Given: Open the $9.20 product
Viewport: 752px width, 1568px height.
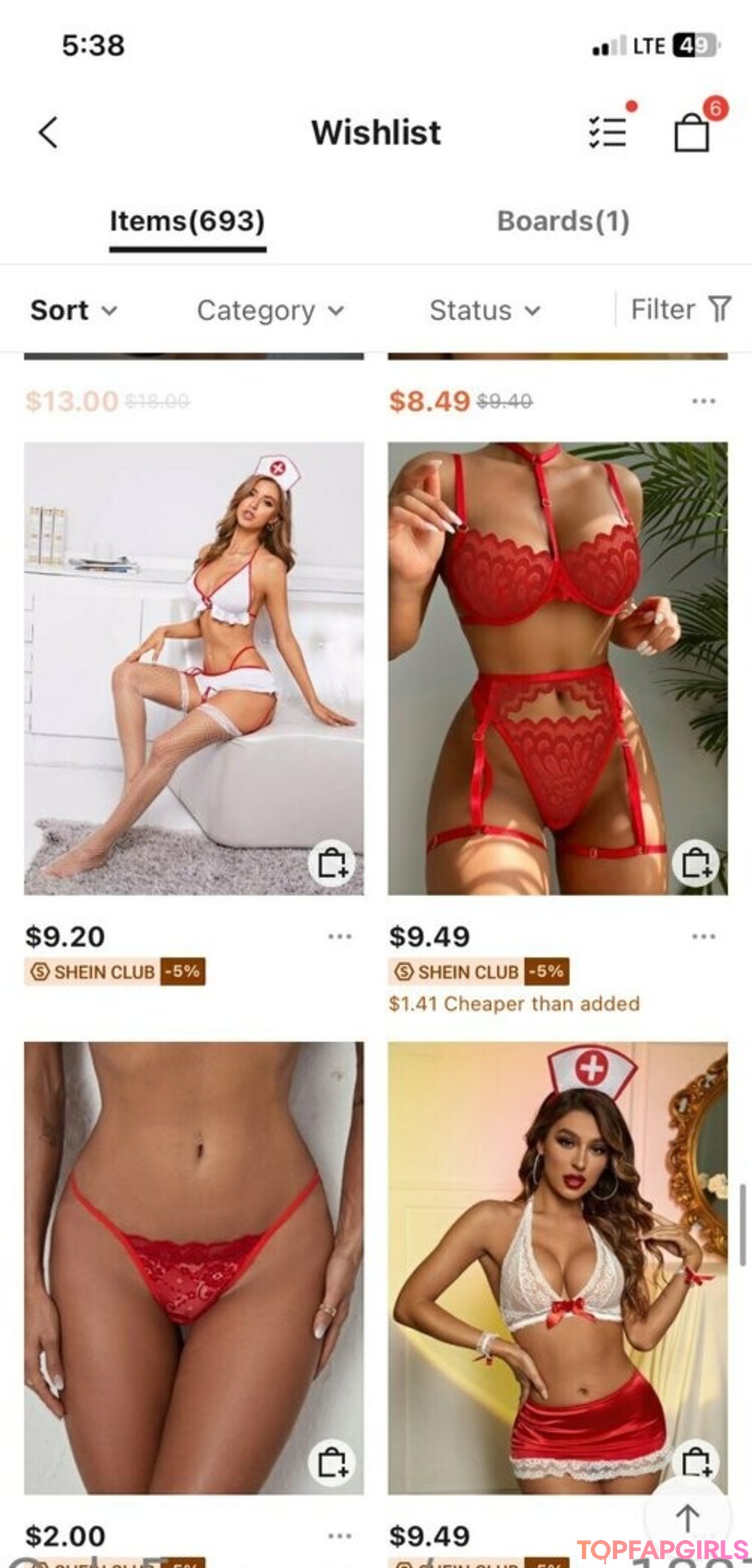Looking at the screenshot, I should point(194,667).
